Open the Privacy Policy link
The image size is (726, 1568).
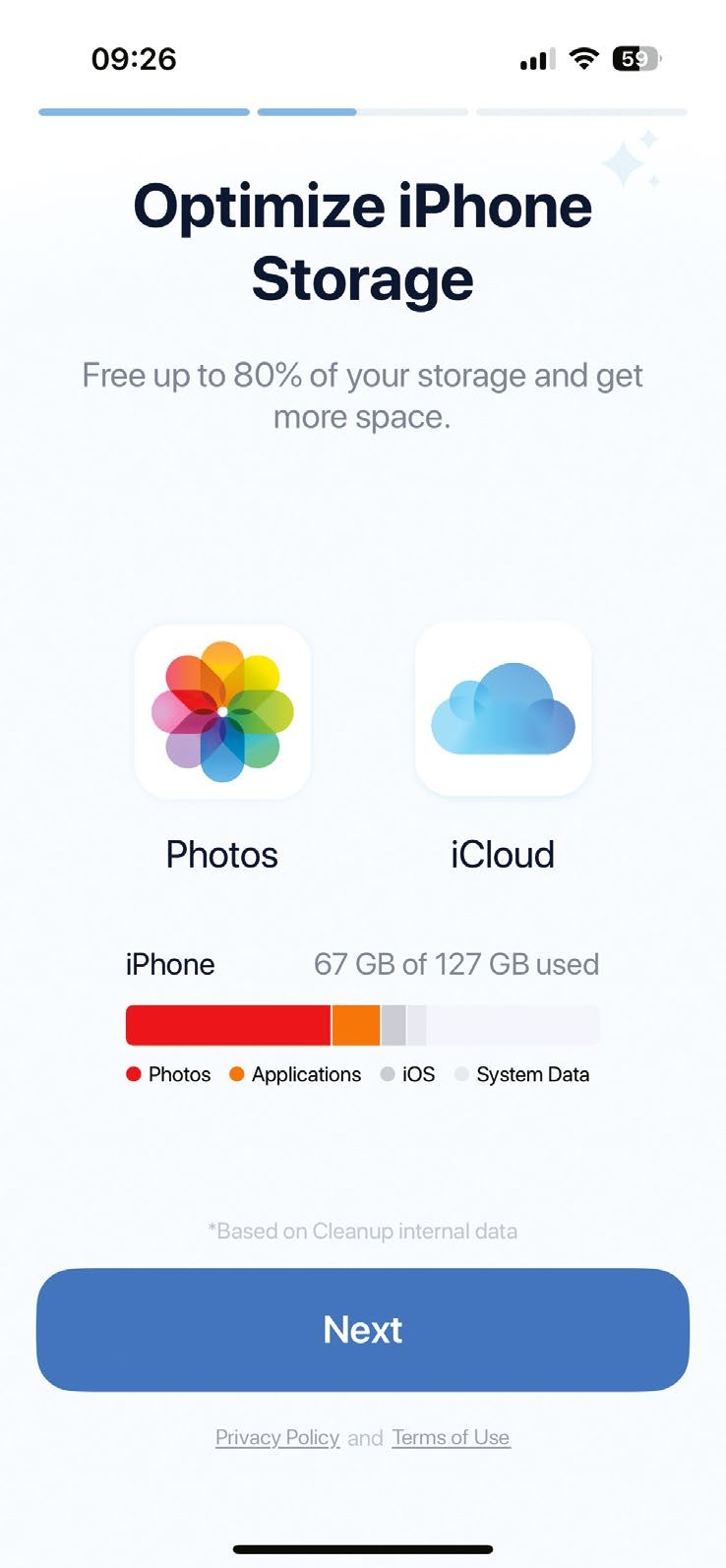[x=277, y=1437]
